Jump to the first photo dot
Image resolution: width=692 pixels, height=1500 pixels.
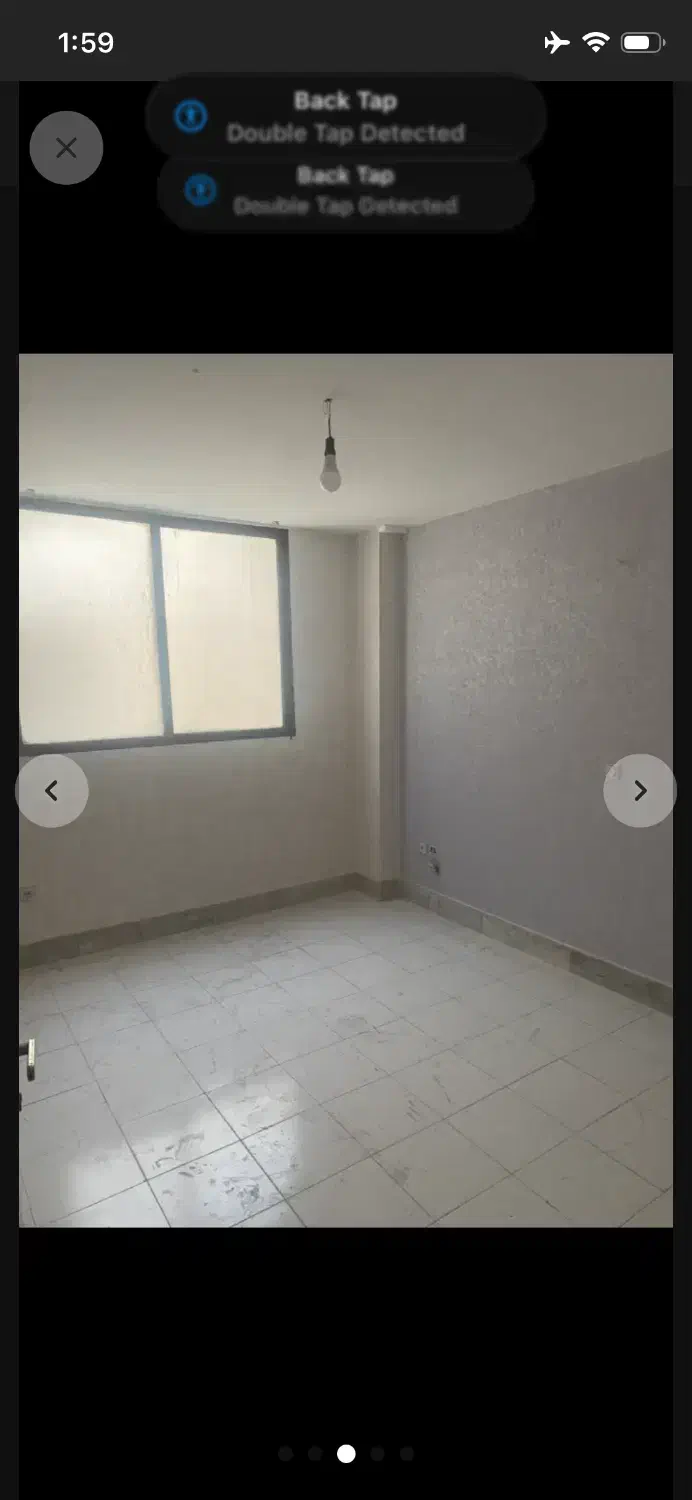coord(286,1454)
